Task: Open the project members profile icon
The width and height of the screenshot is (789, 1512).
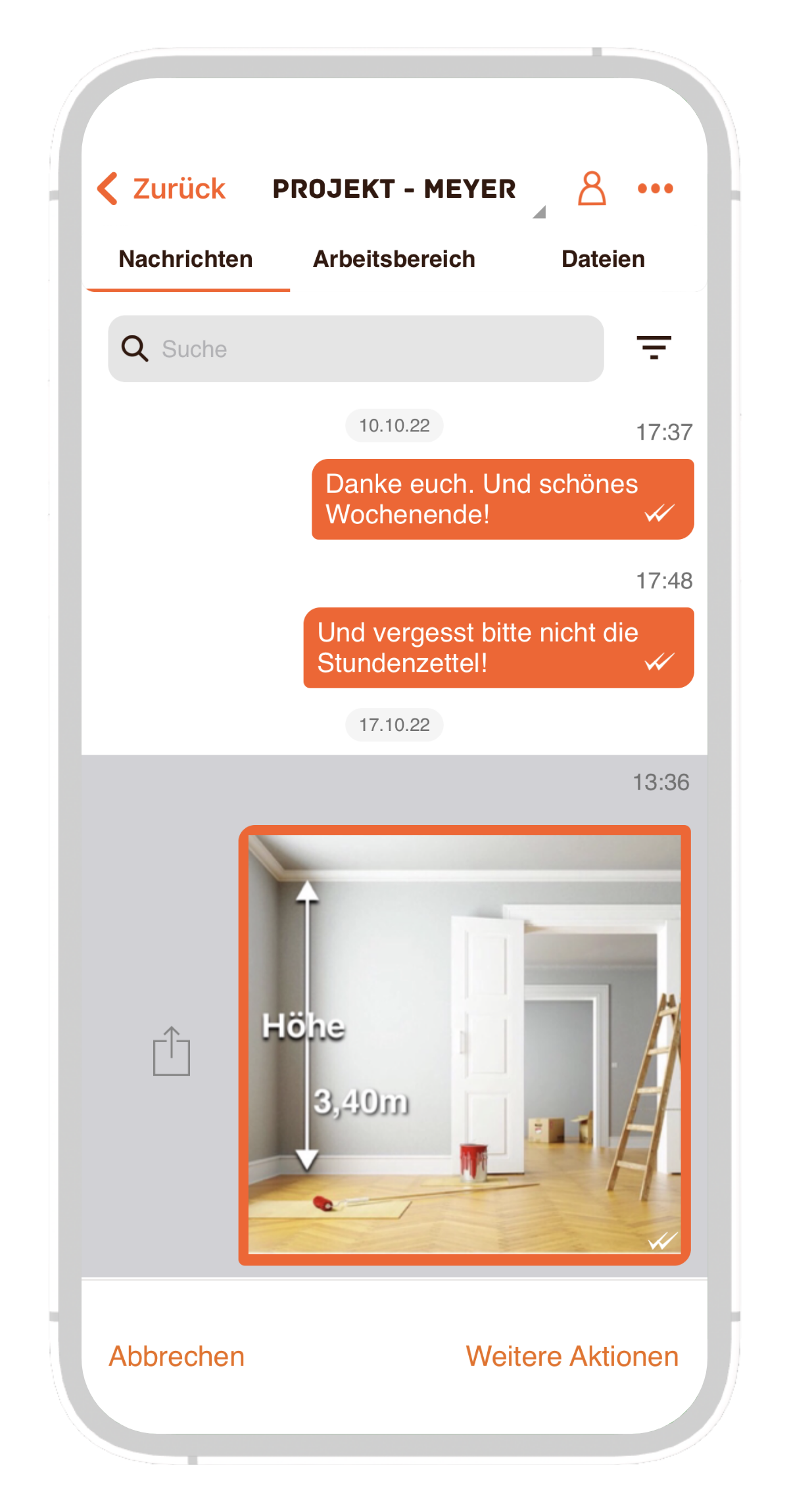Action: [x=591, y=189]
